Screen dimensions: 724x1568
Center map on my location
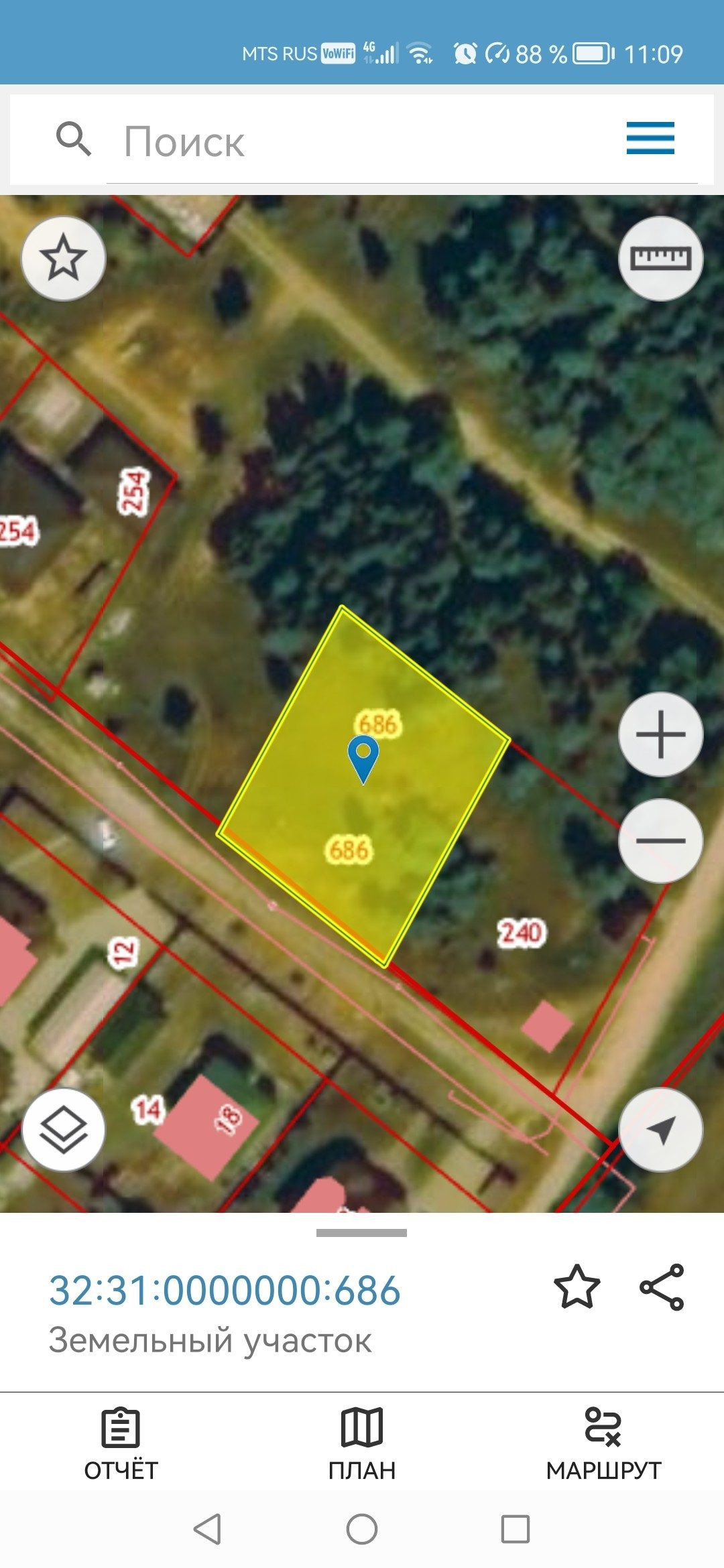[x=660, y=1130]
